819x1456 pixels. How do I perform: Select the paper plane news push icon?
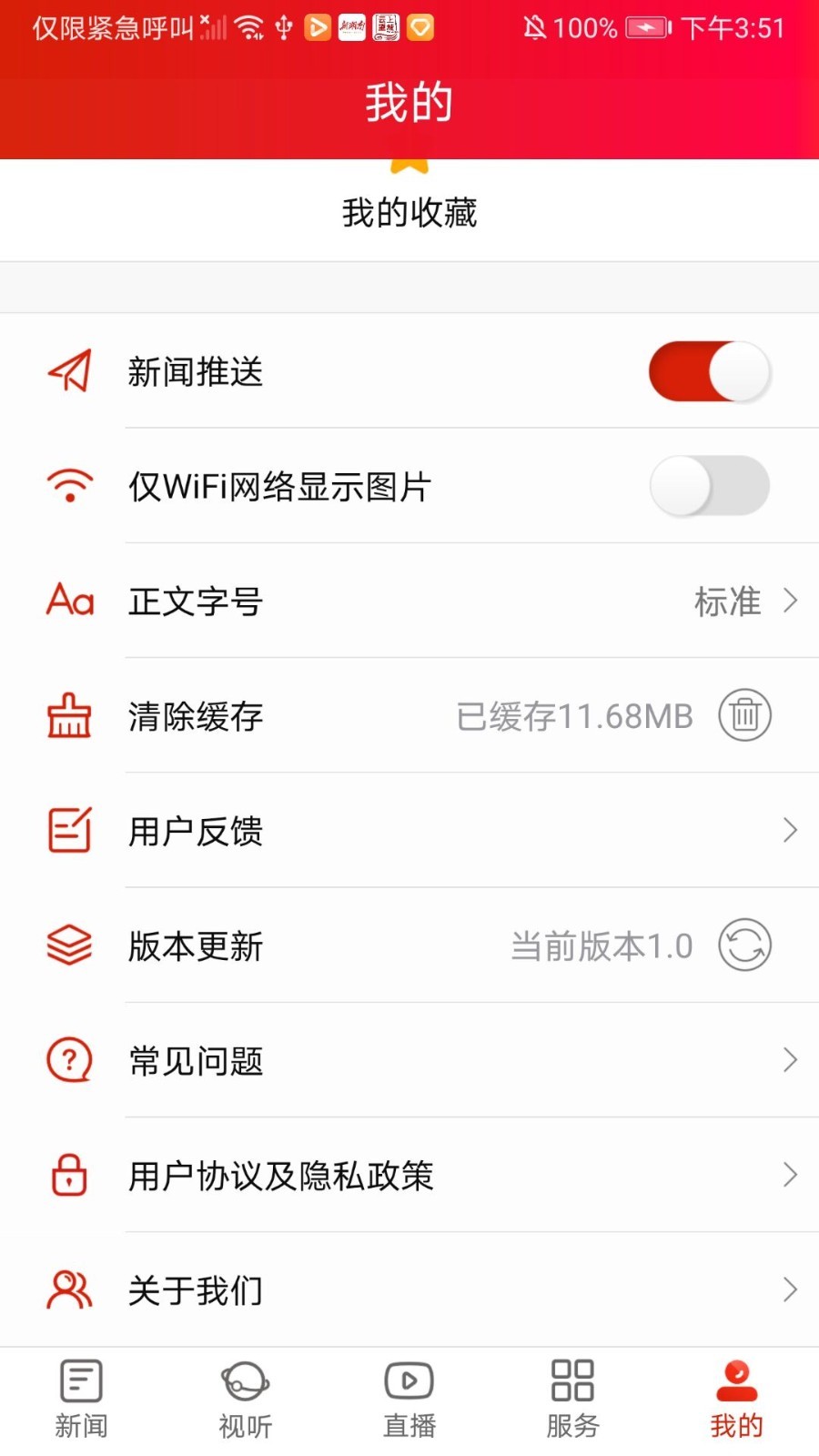[68, 370]
